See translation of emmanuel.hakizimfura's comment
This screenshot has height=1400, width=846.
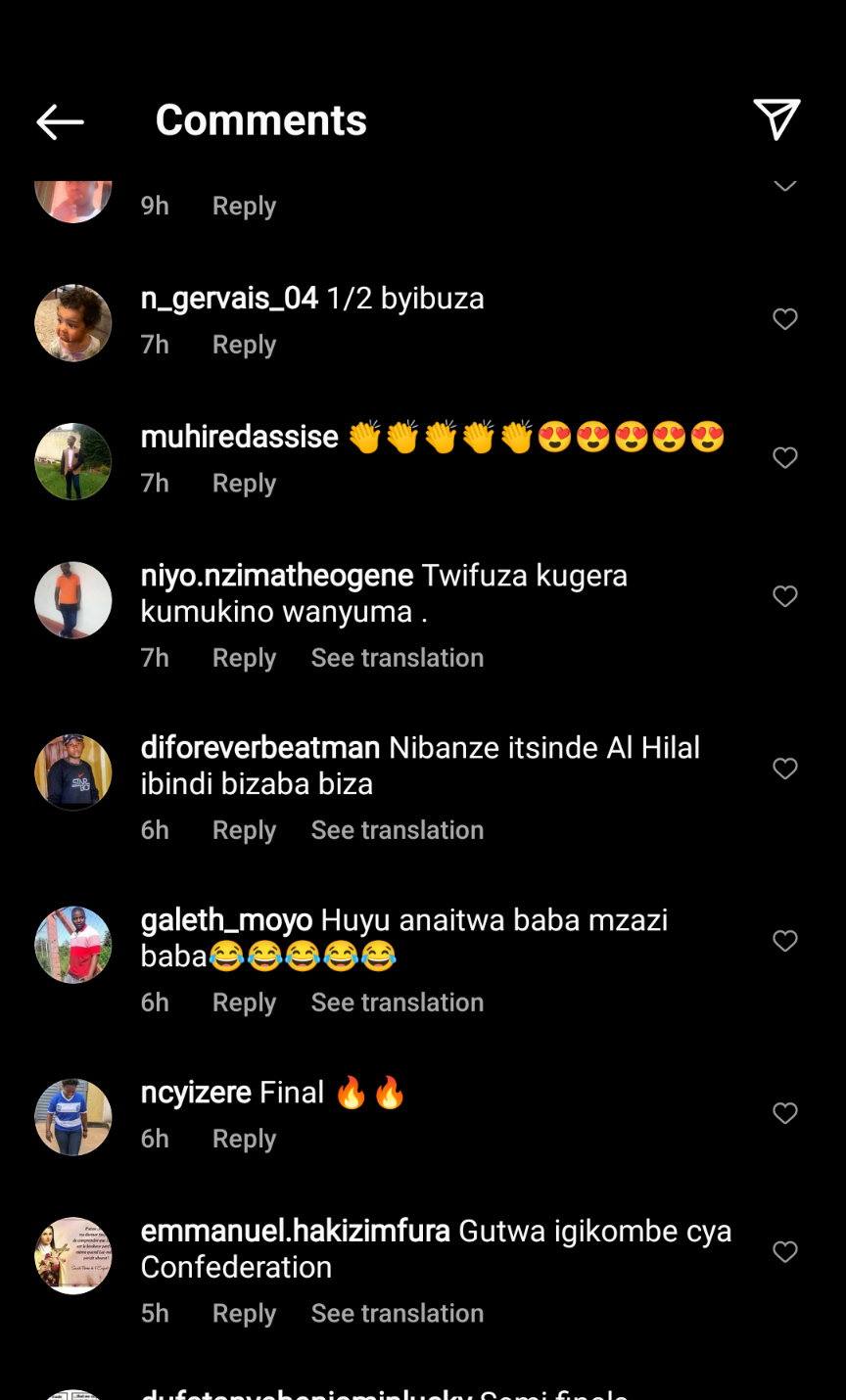click(397, 1314)
